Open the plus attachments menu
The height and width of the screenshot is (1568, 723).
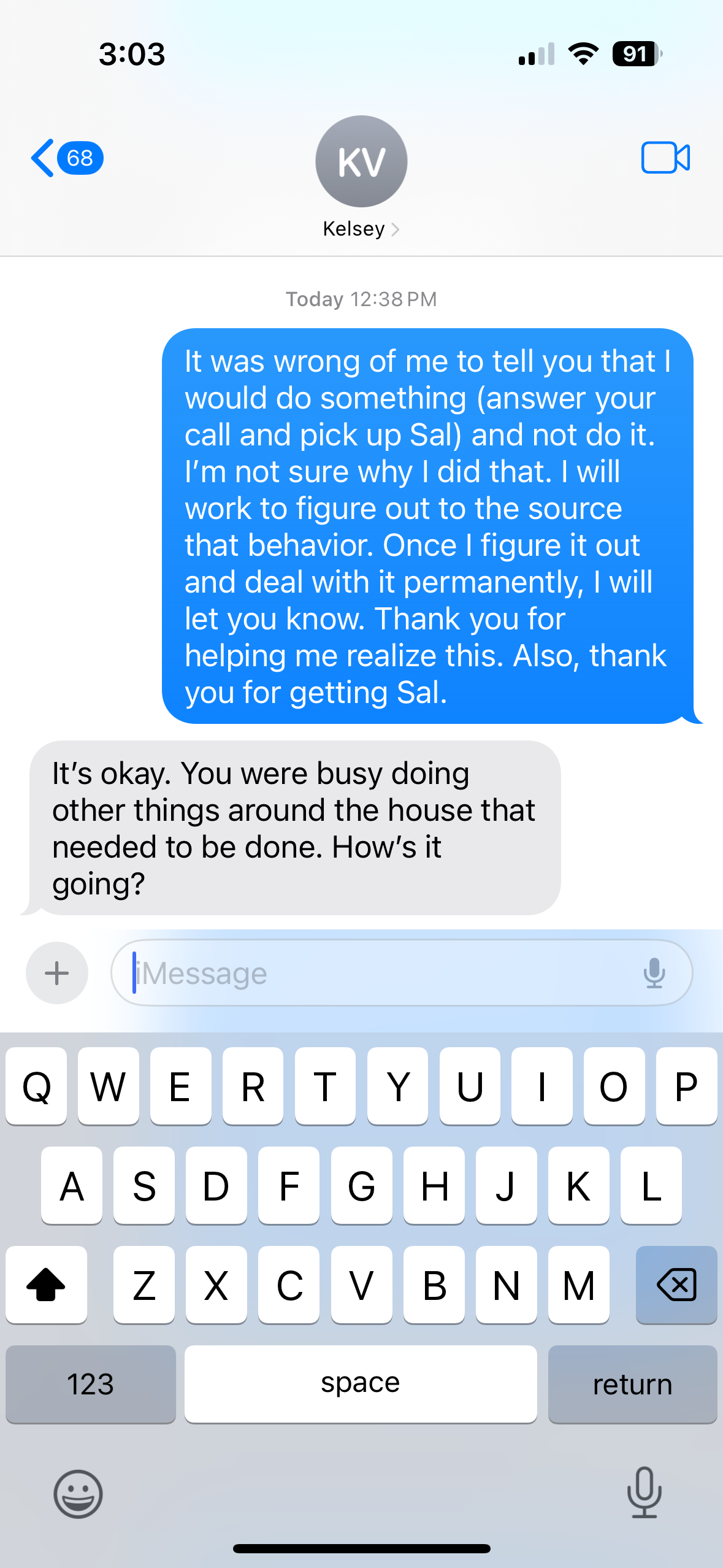[57, 973]
